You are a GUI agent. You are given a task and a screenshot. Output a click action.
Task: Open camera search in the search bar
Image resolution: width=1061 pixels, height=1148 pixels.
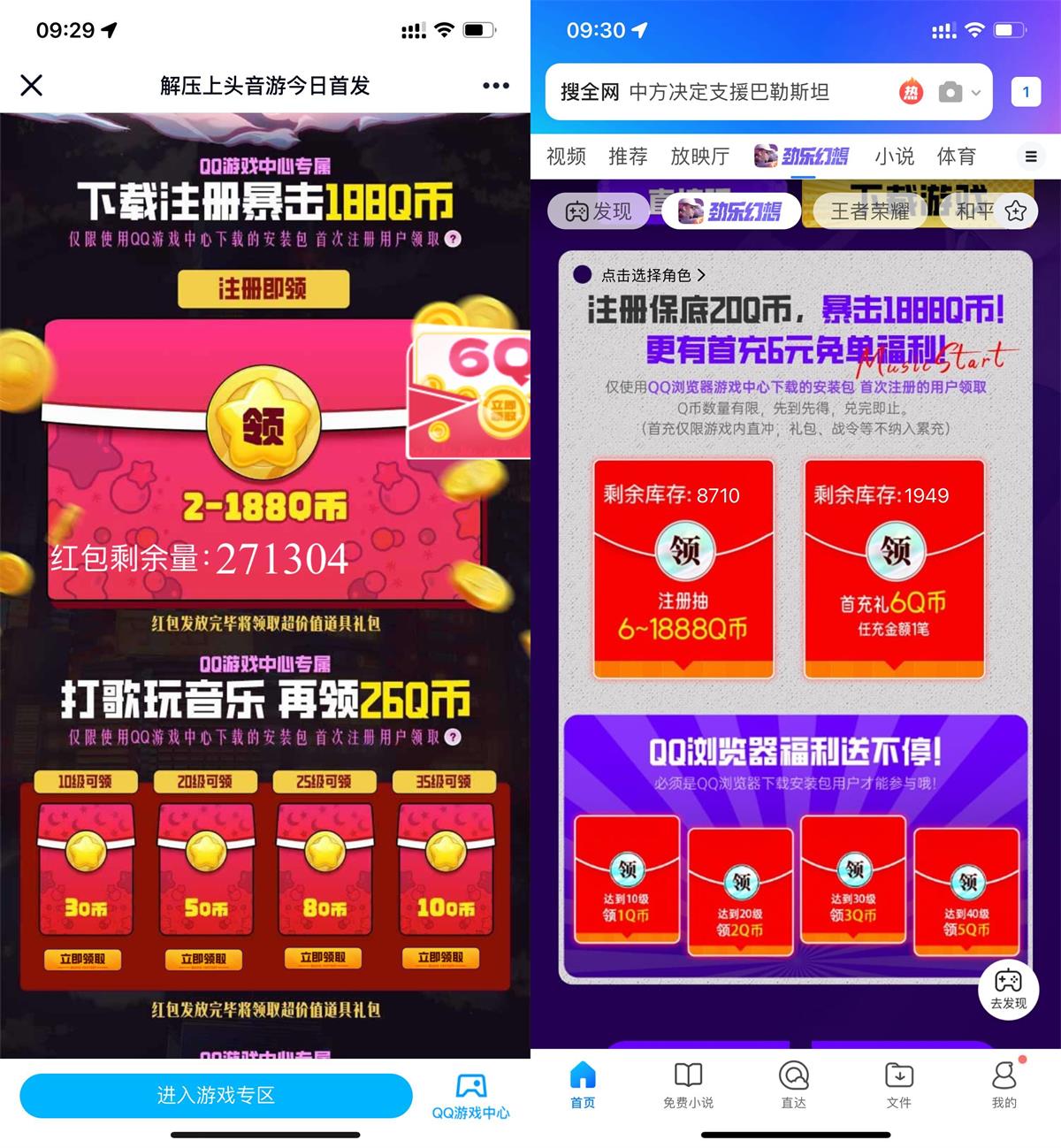[950, 92]
